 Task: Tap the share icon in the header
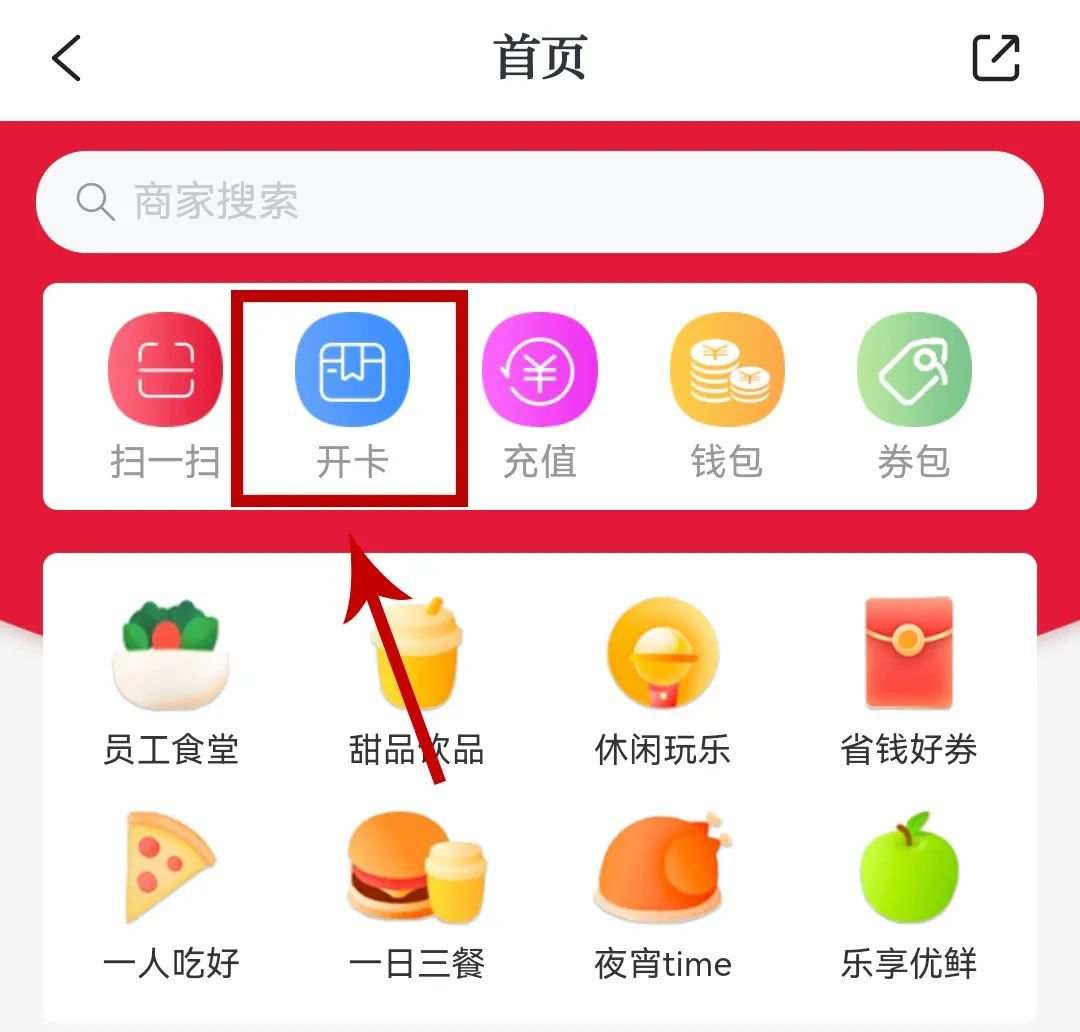point(996,58)
